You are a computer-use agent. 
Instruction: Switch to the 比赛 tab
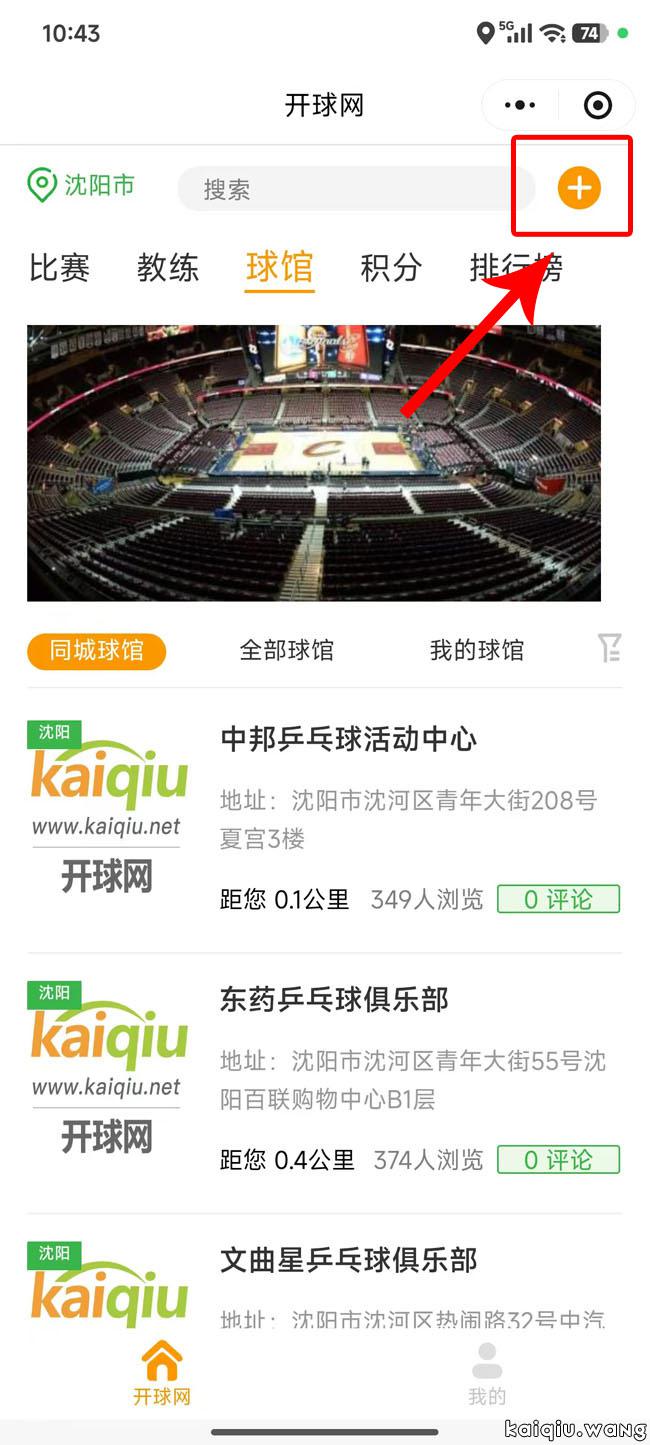[x=59, y=268]
